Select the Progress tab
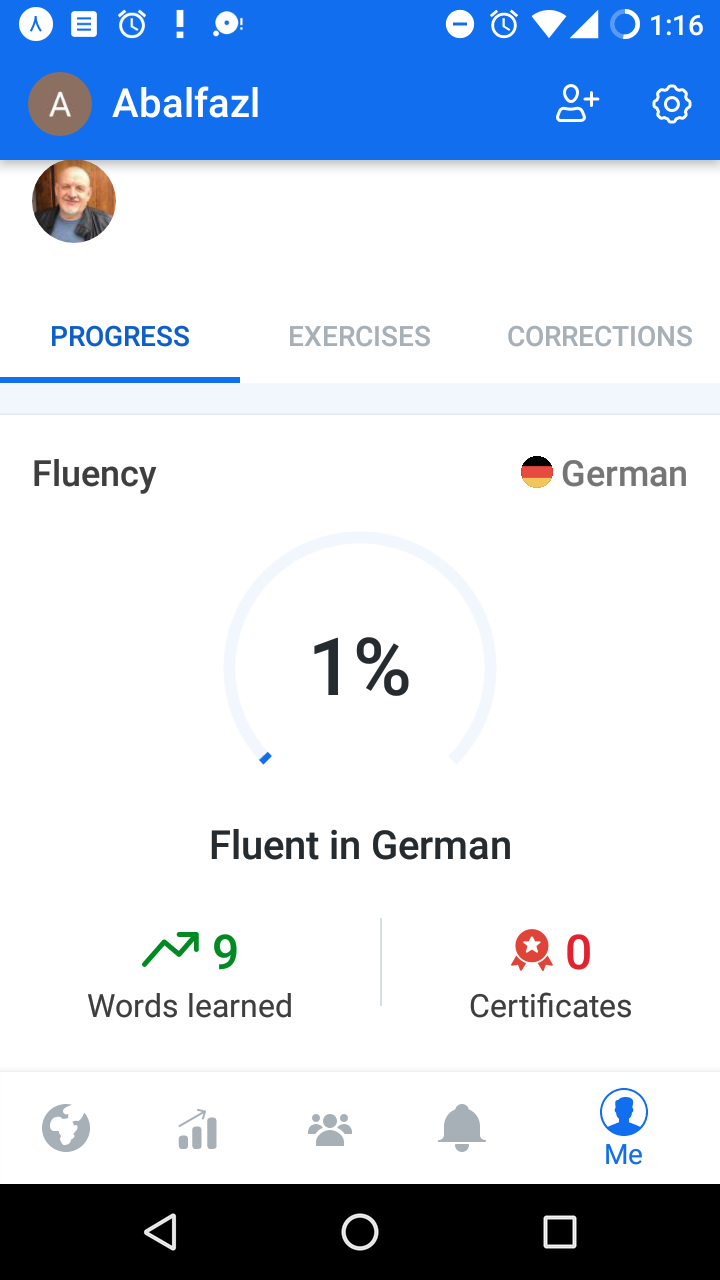This screenshot has width=720, height=1280. (x=120, y=336)
